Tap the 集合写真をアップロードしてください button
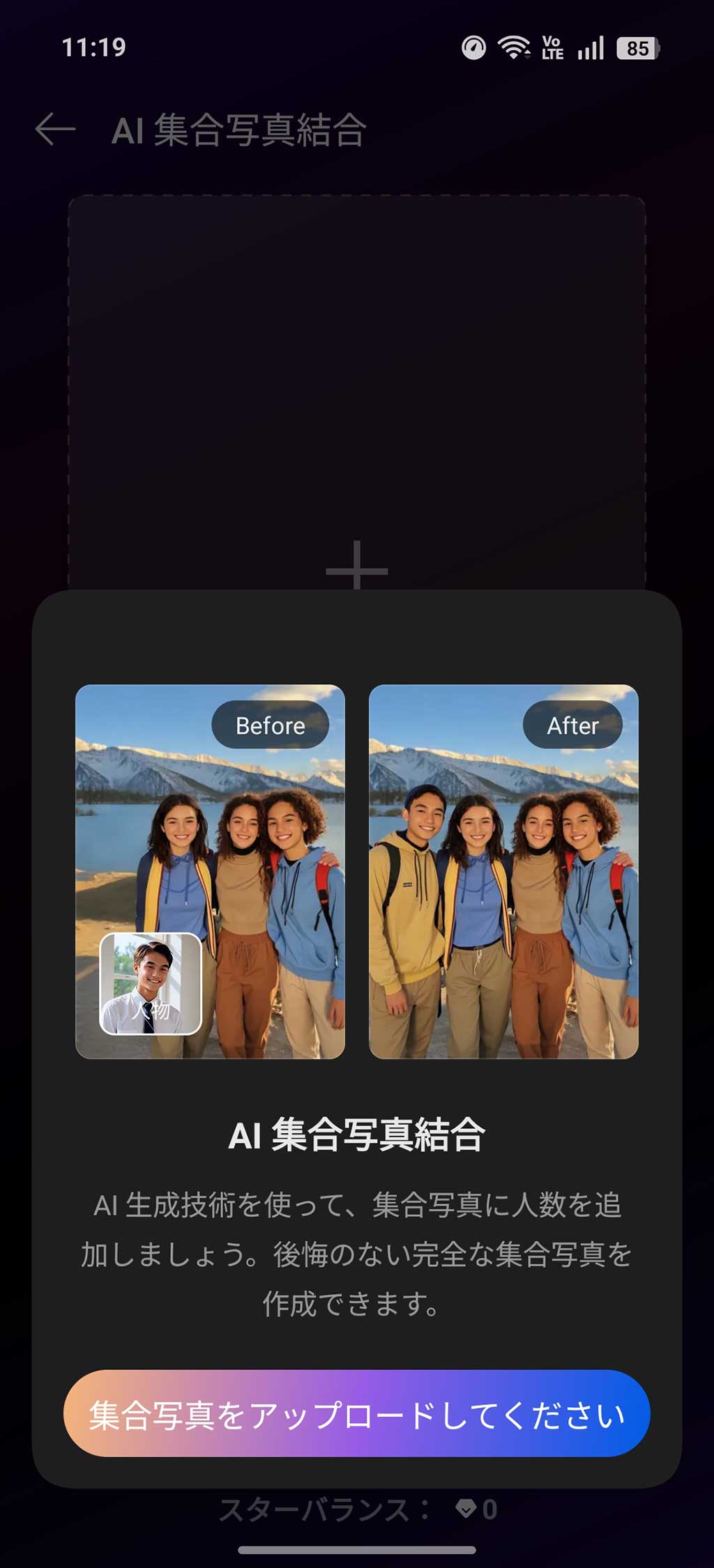Image resolution: width=714 pixels, height=1568 pixels. 356,1413
